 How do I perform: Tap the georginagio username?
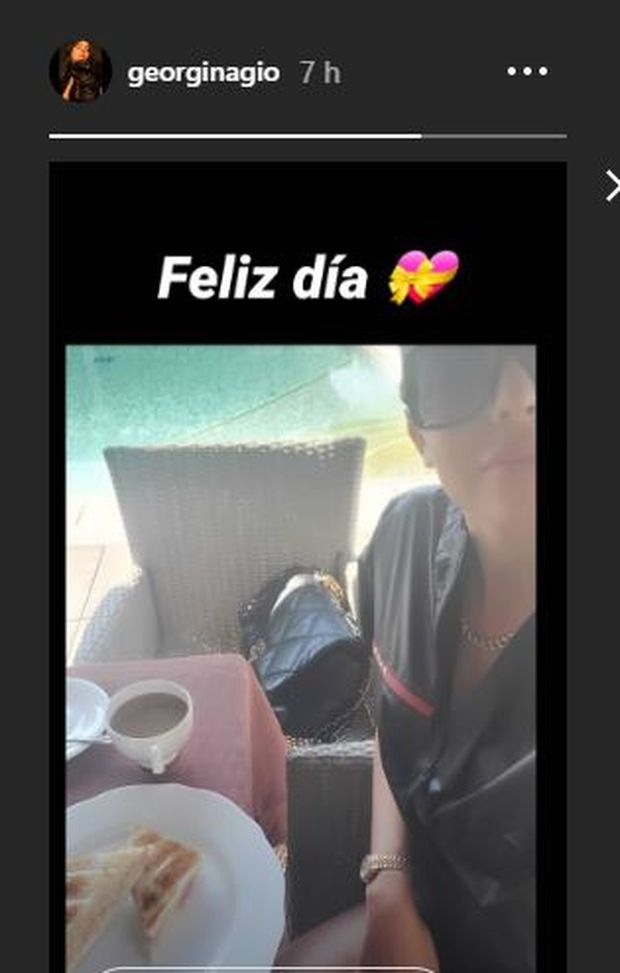[204, 73]
